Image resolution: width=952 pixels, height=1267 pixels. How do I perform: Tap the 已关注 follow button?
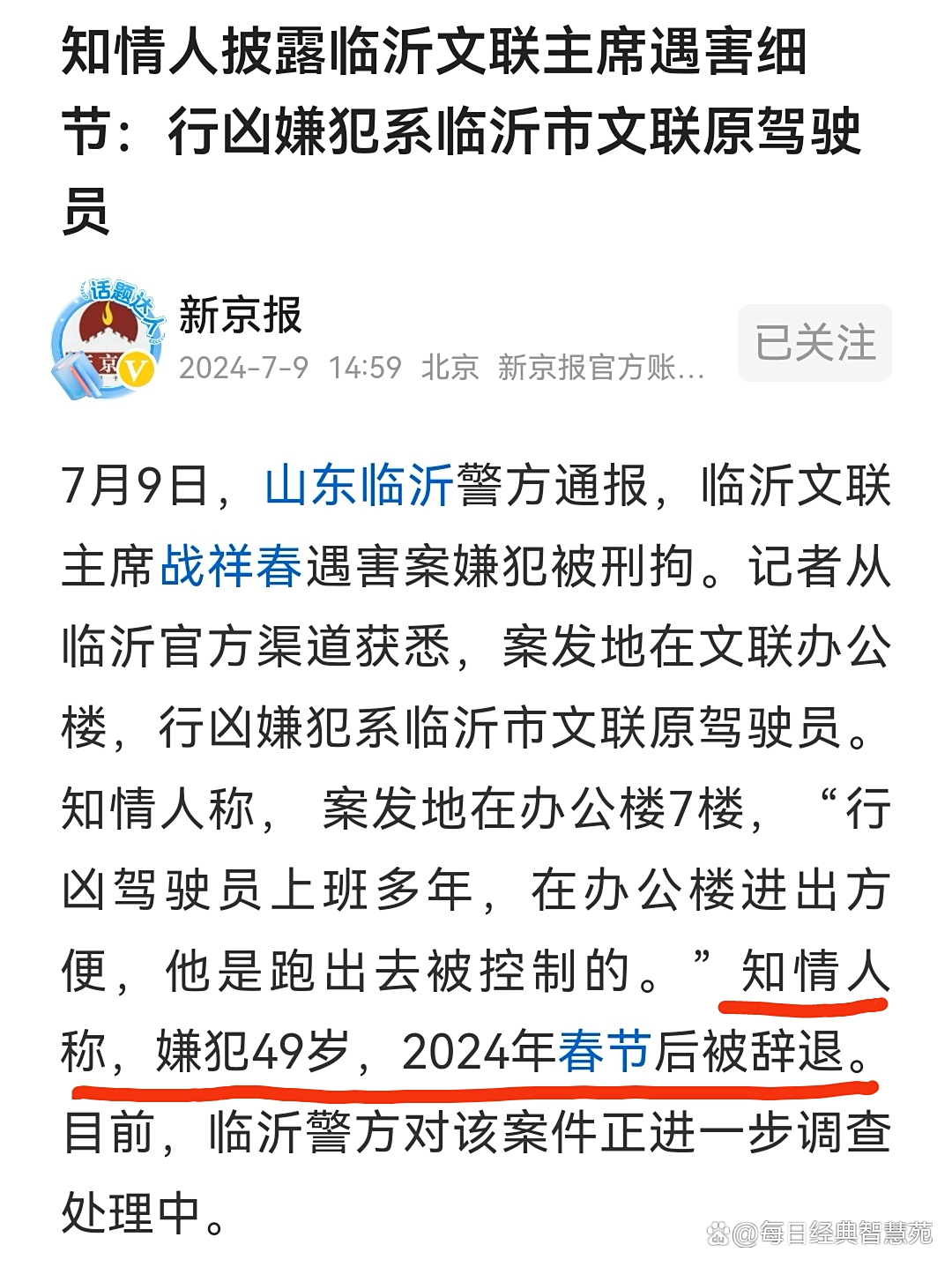(x=814, y=343)
